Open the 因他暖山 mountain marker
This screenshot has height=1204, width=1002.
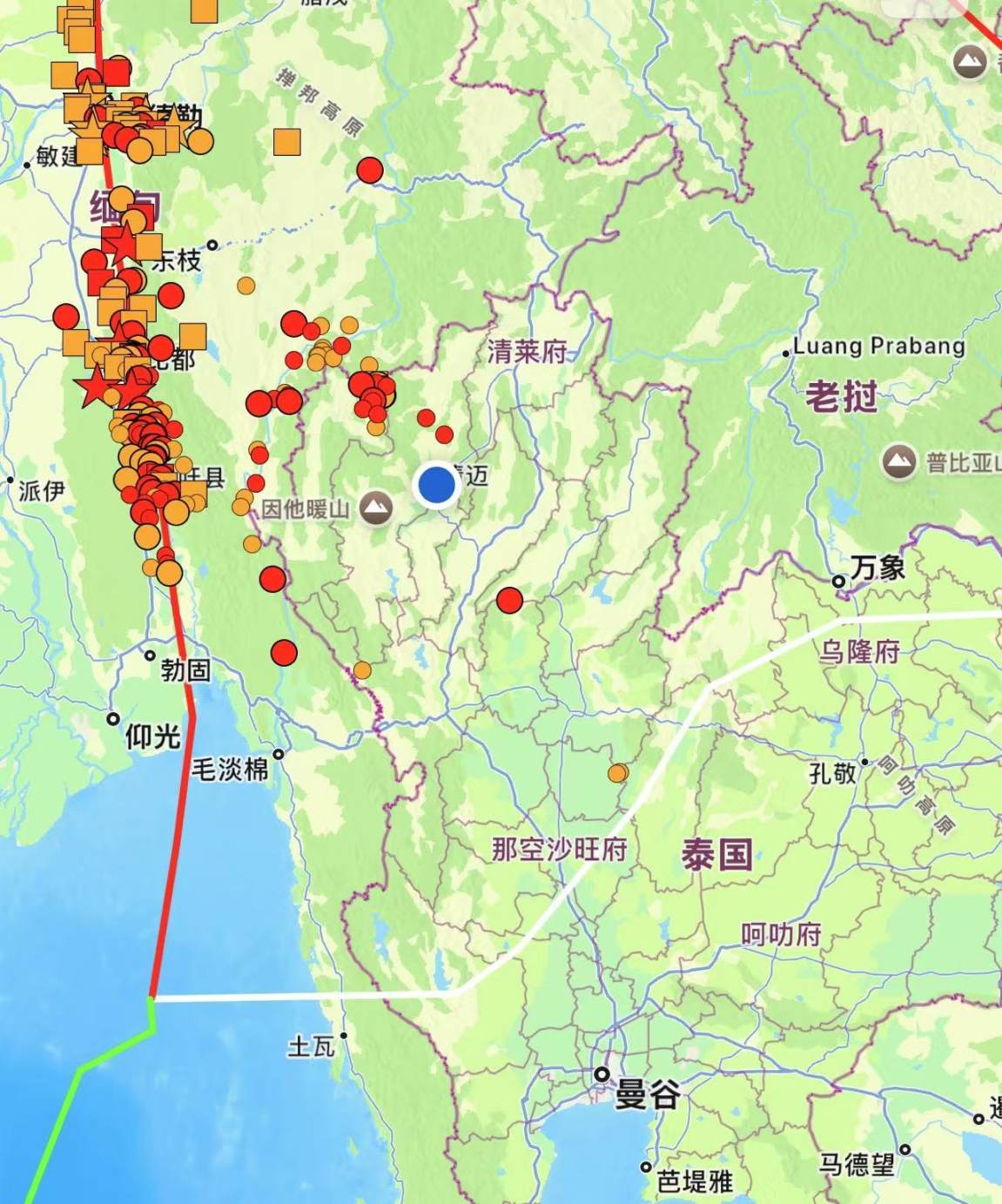coord(376,508)
